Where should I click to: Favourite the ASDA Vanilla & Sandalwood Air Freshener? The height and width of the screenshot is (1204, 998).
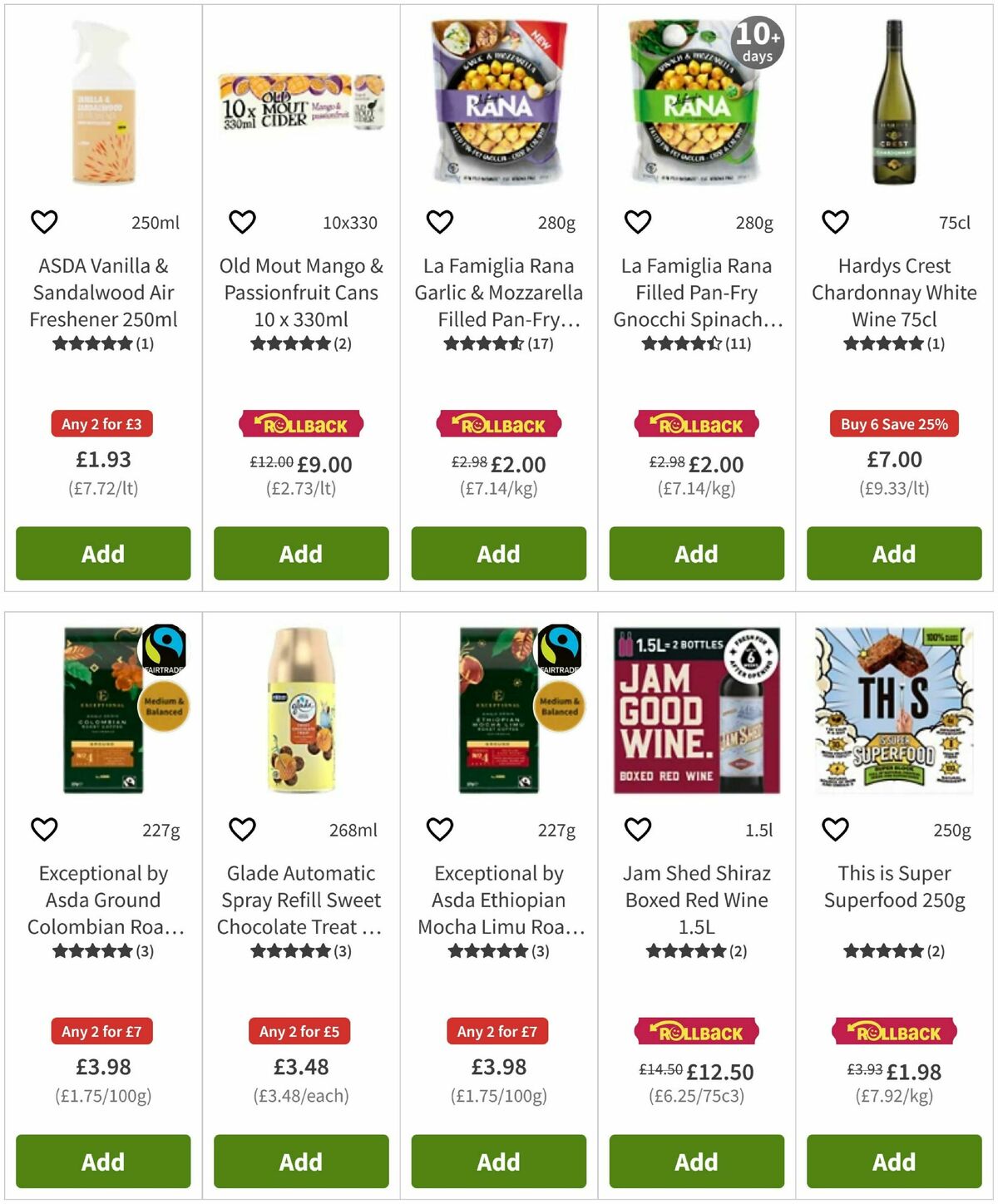[44, 221]
